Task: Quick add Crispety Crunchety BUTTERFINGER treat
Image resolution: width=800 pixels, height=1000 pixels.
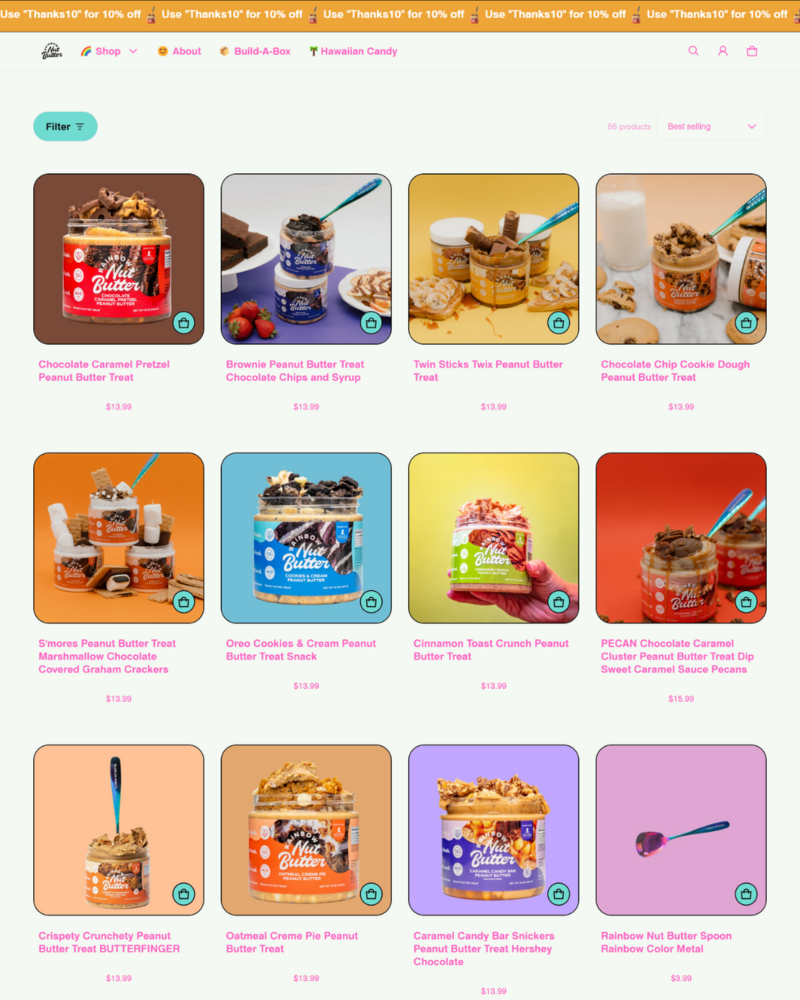Action: pos(184,894)
